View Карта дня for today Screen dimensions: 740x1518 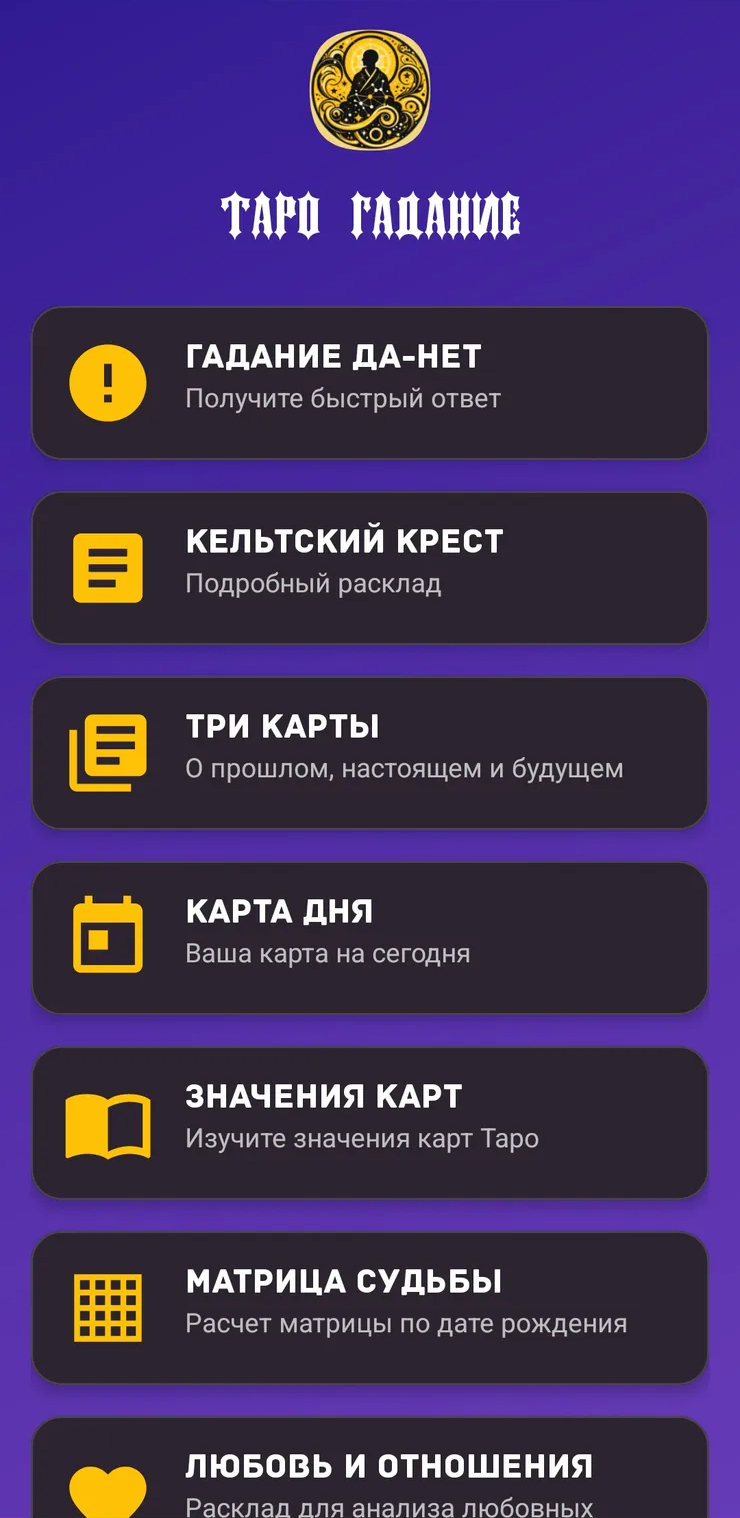pos(370,938)
